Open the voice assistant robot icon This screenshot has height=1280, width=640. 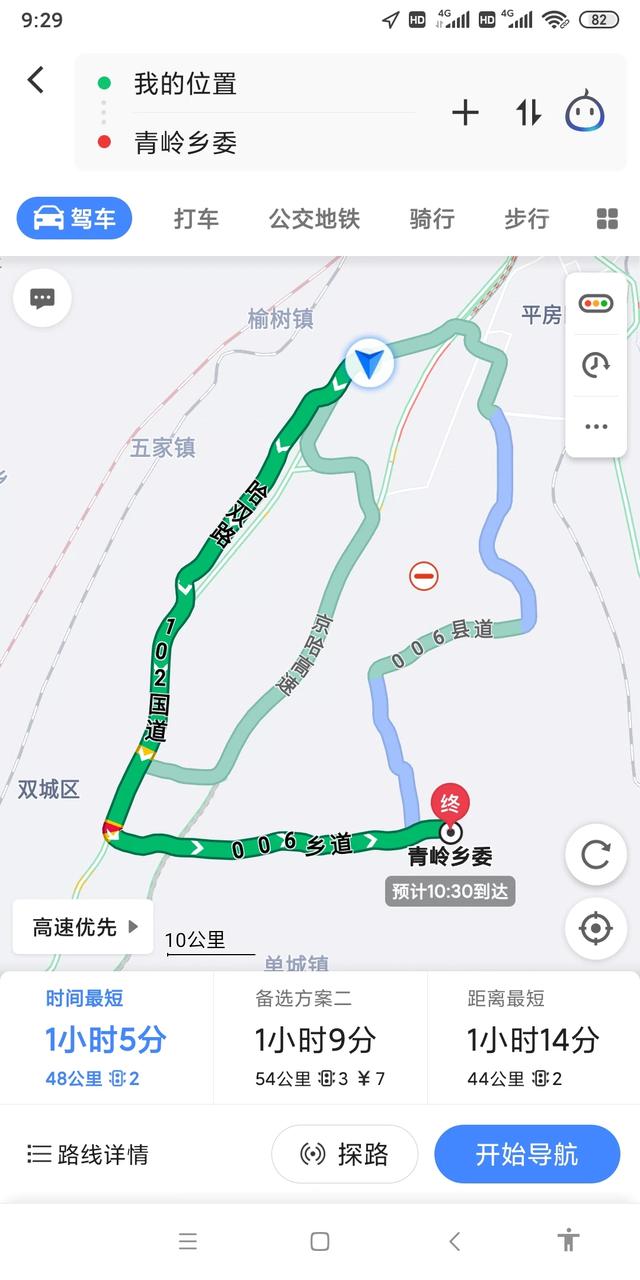(x=585, y=112)
